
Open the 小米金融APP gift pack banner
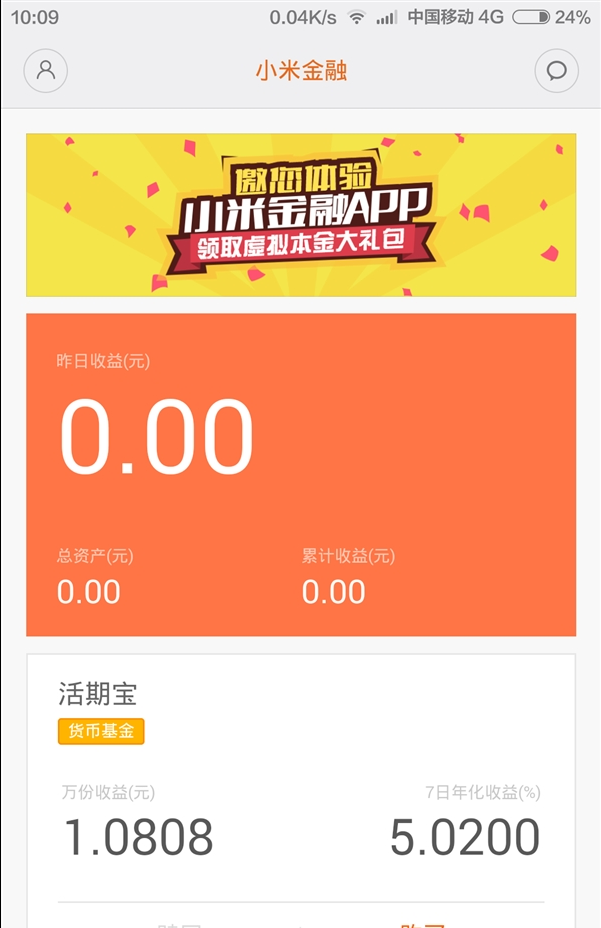coord(301,215)
